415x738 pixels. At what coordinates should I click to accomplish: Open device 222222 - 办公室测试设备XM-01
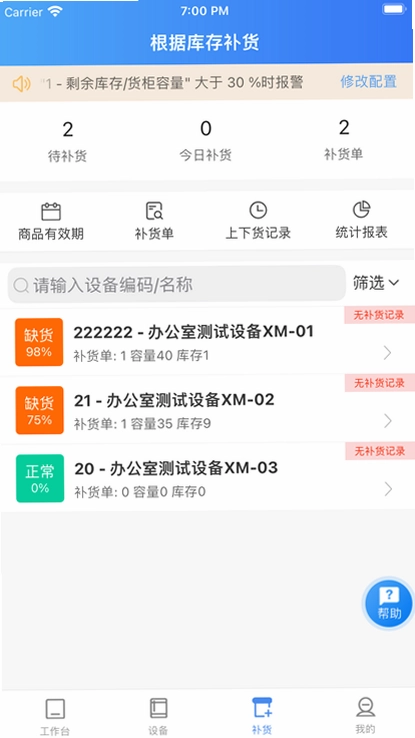[x=208, y=342]
